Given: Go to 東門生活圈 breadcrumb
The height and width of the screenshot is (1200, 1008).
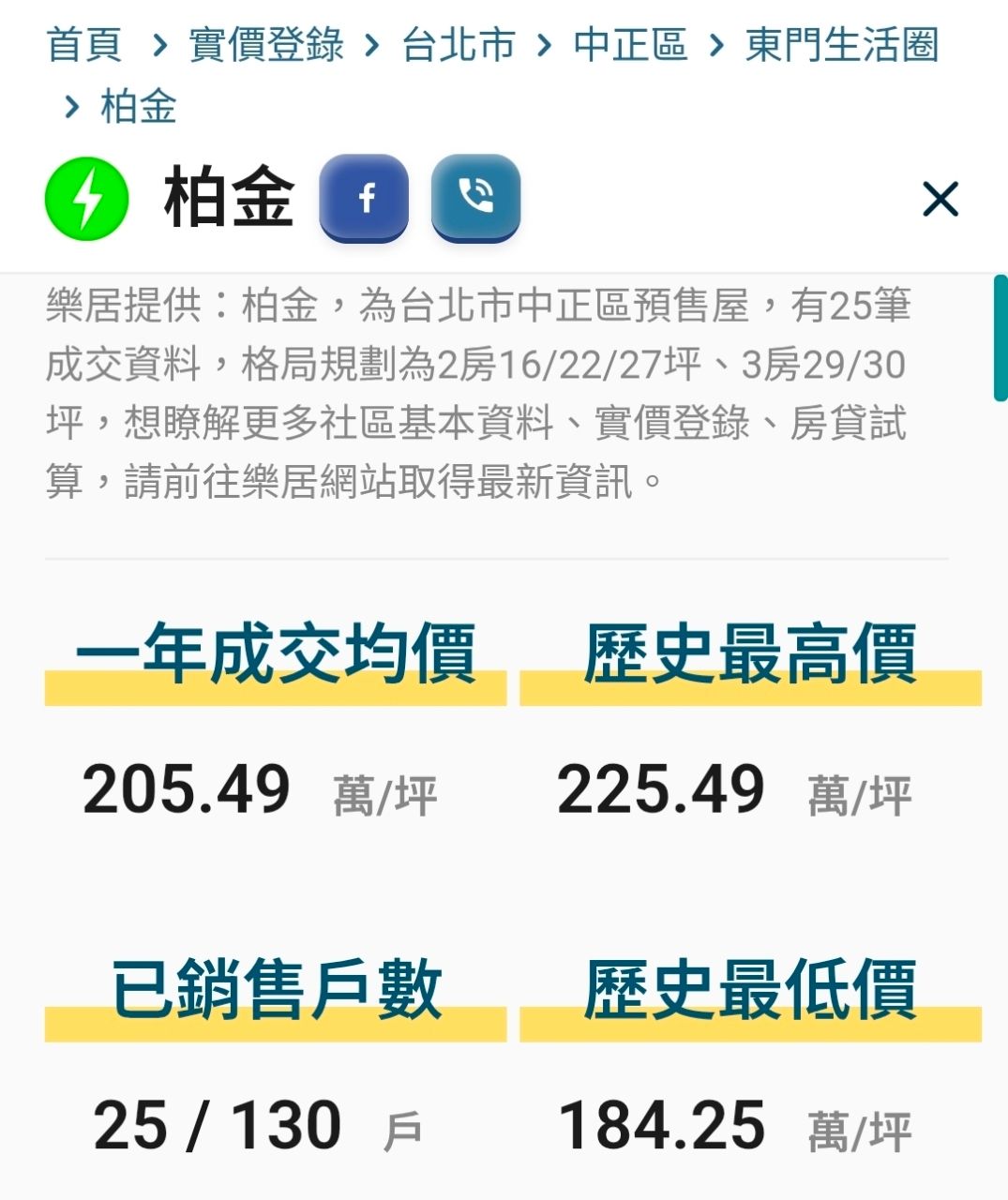Looking at the screenshot, I should tap(841, 45).
